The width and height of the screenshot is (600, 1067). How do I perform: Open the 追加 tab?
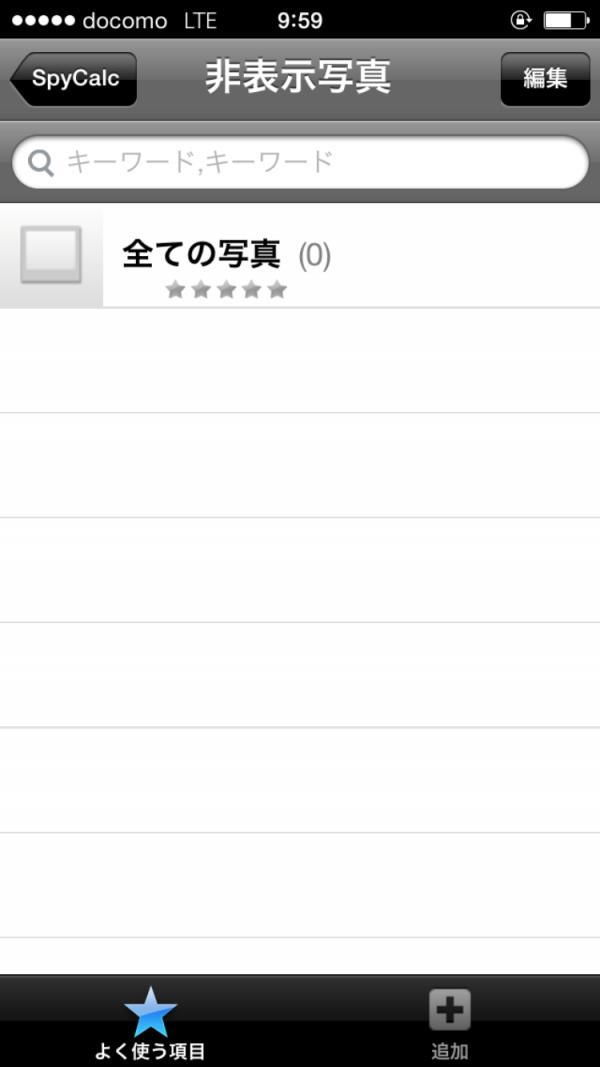450,1021
